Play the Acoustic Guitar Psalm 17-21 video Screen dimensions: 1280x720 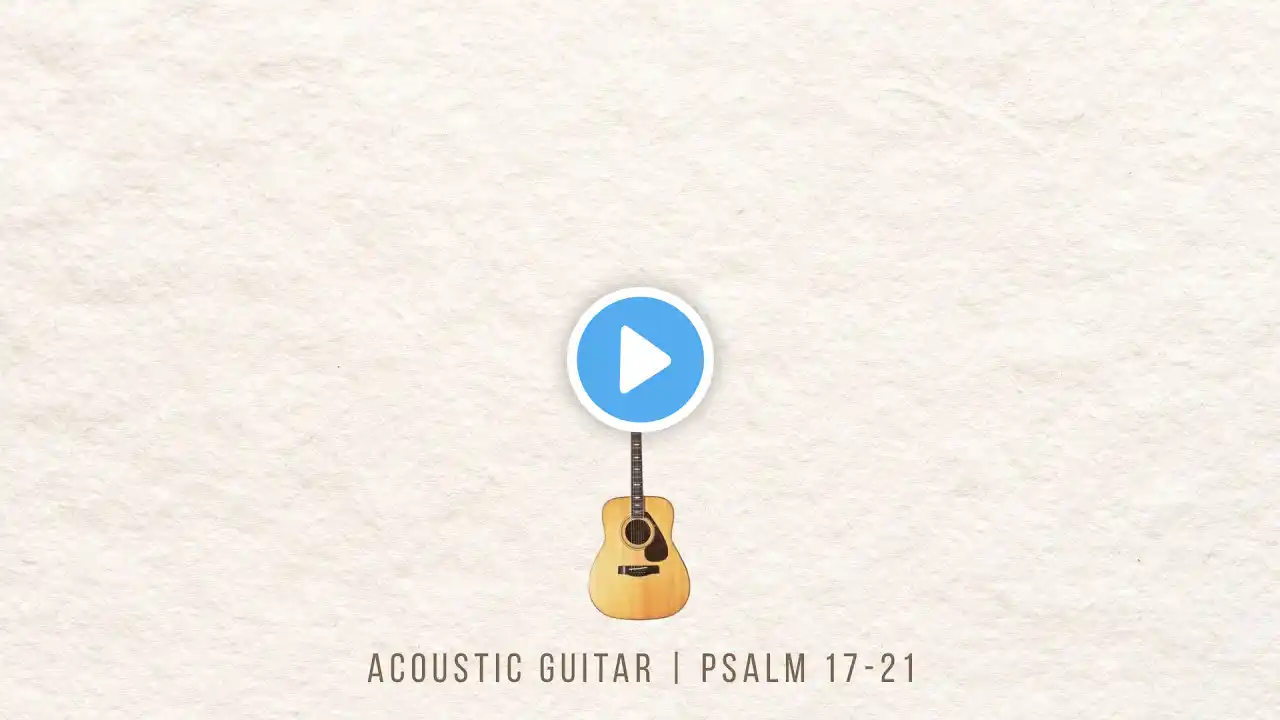(x=640, y=359)
